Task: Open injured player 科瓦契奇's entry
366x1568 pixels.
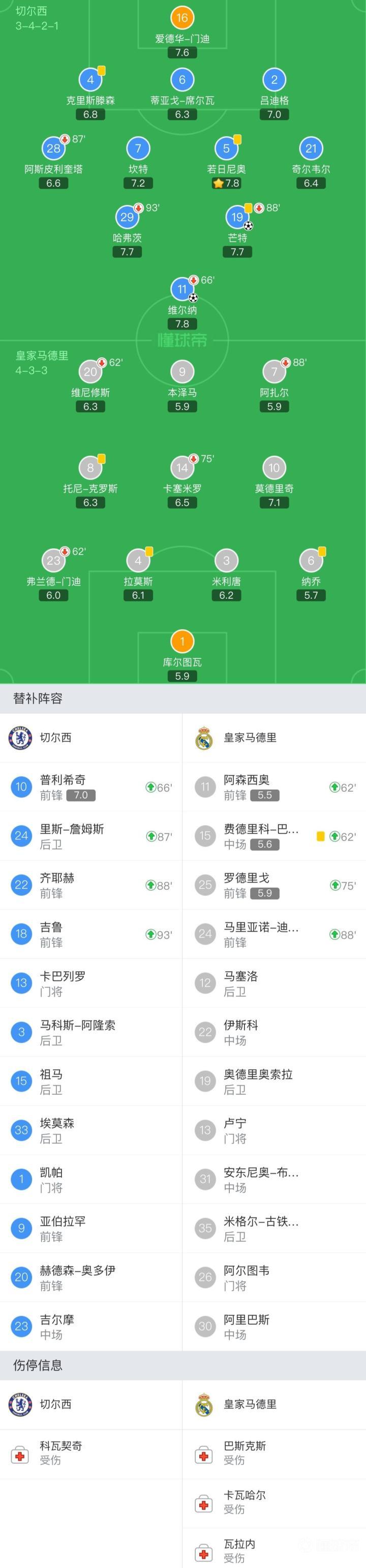Action: 91,1453
